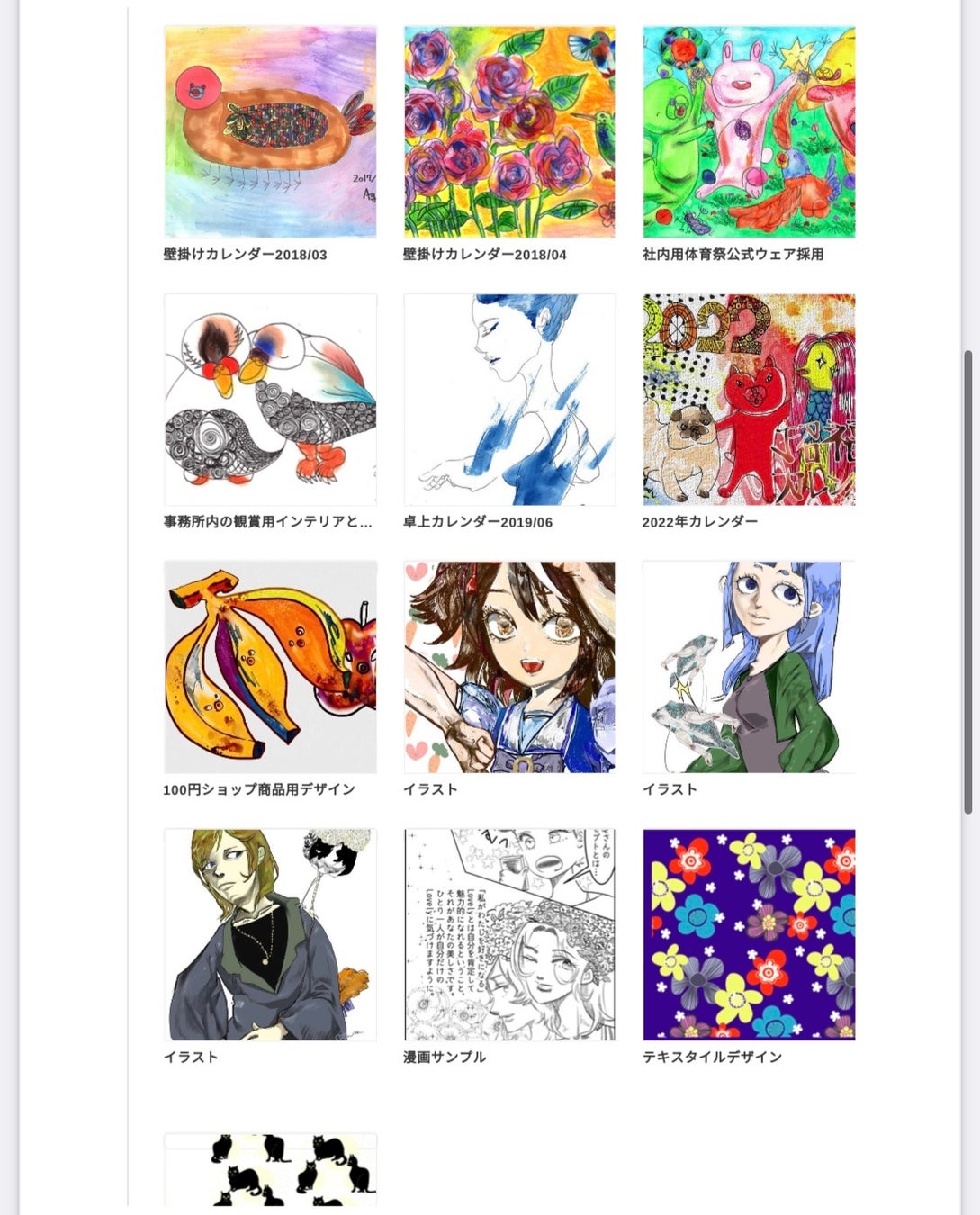Open the 漫画サンプル manga page
The image size is (980, 1215).
[509, 935]
